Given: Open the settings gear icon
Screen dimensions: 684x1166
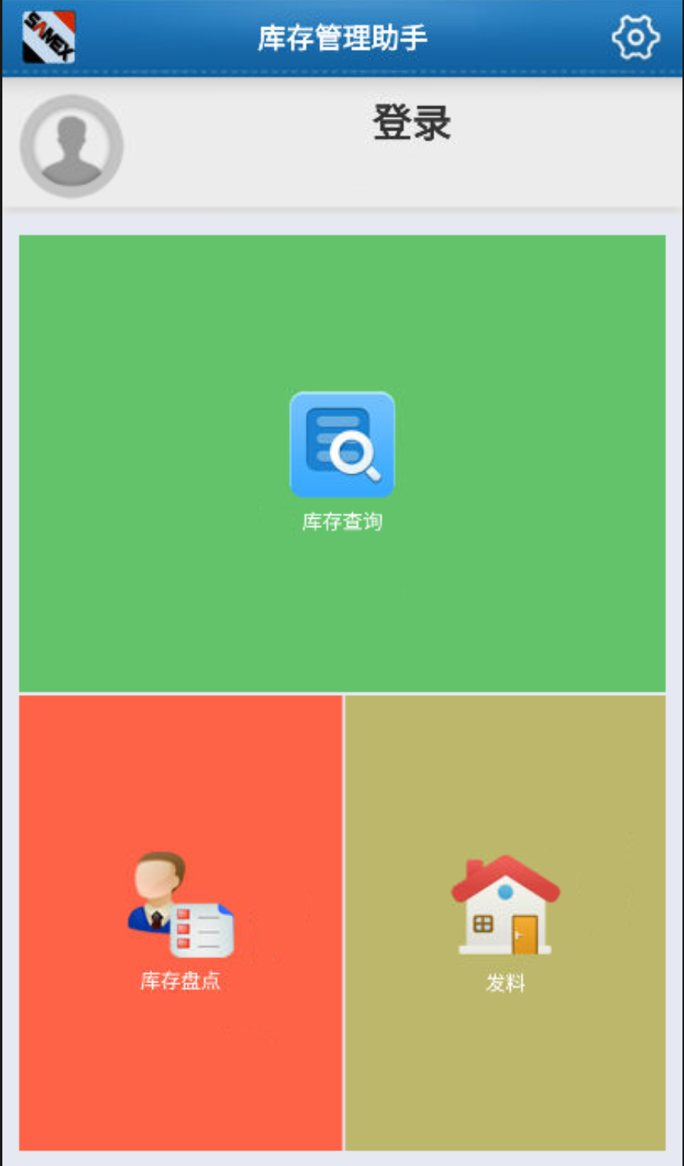Looking at the screenshot, I should click(635, 38).
